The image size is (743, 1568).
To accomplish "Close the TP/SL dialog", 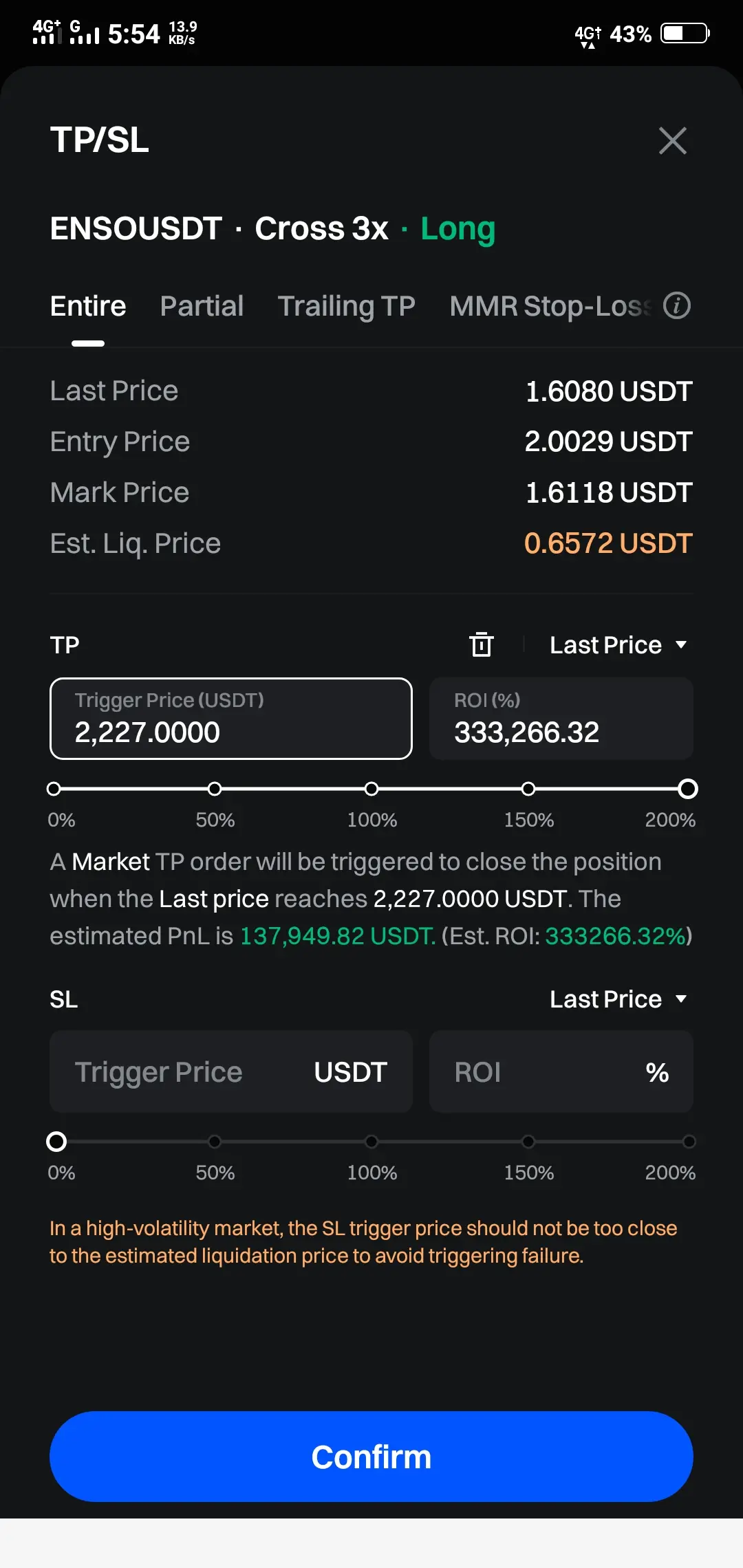I will pos(672,141).
